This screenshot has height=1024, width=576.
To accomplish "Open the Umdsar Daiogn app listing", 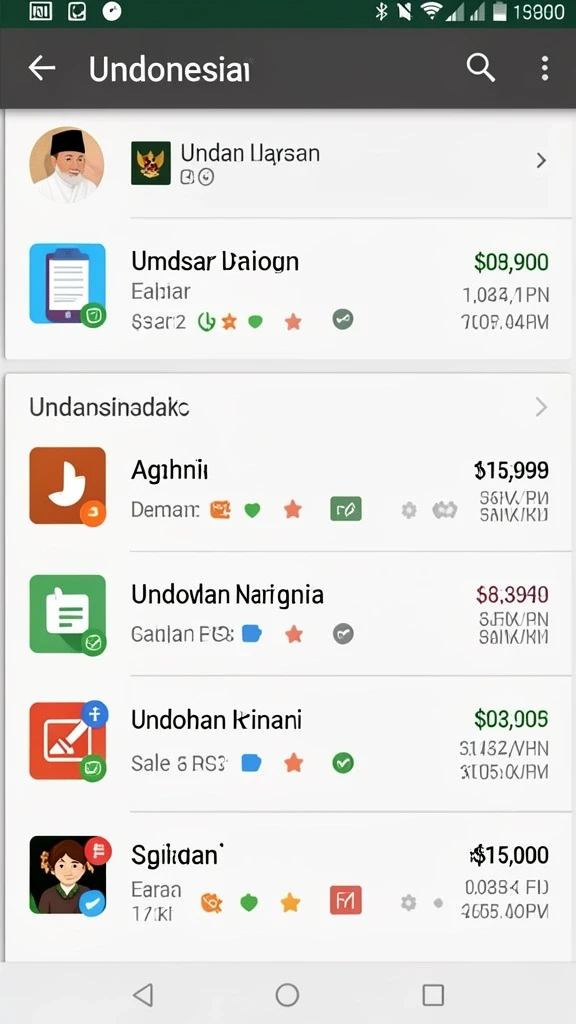I will pyautogui.click(x=288, y=286).
